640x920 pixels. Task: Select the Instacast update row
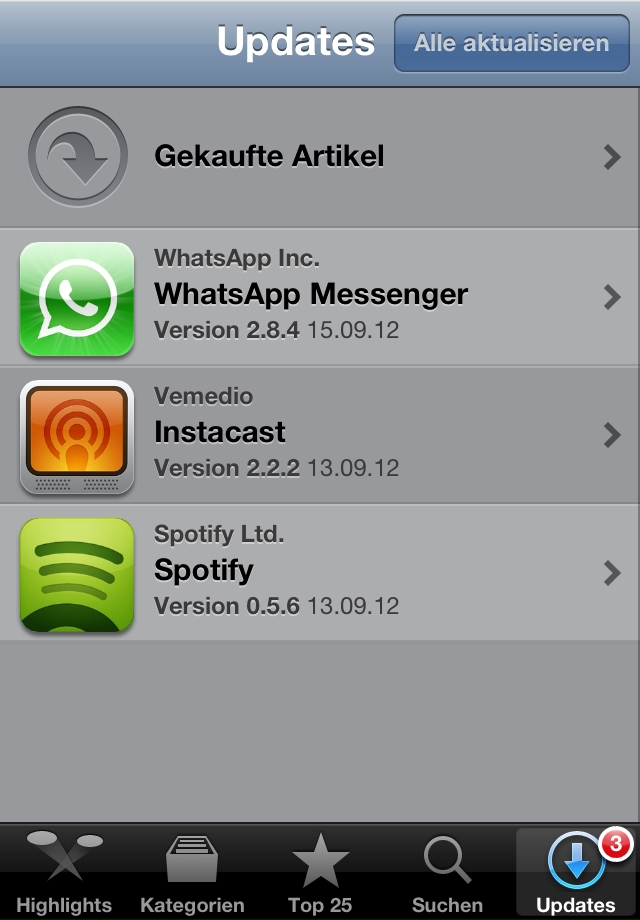pyautogui.click(x=320, y=435)
